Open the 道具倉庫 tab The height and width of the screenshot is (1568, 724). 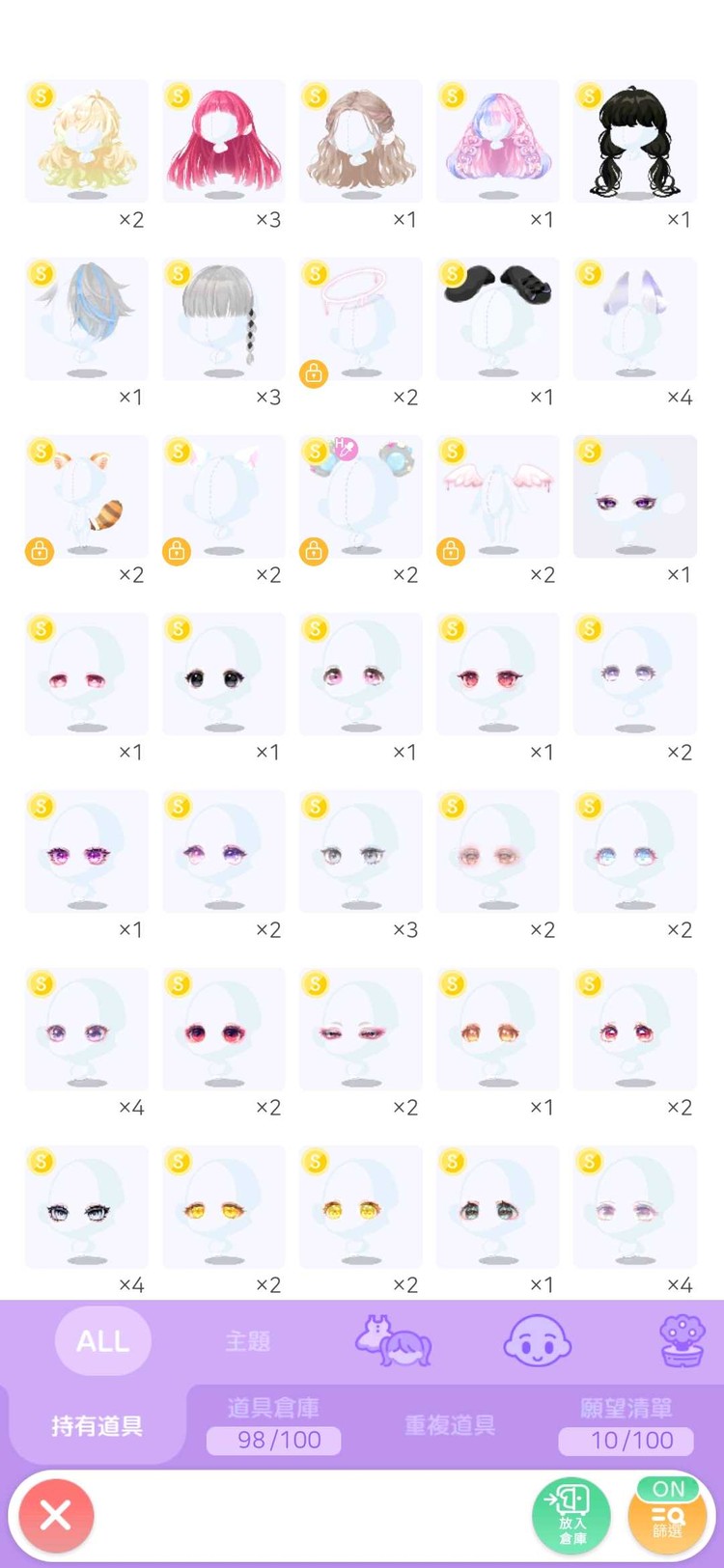pos(274,1424)
